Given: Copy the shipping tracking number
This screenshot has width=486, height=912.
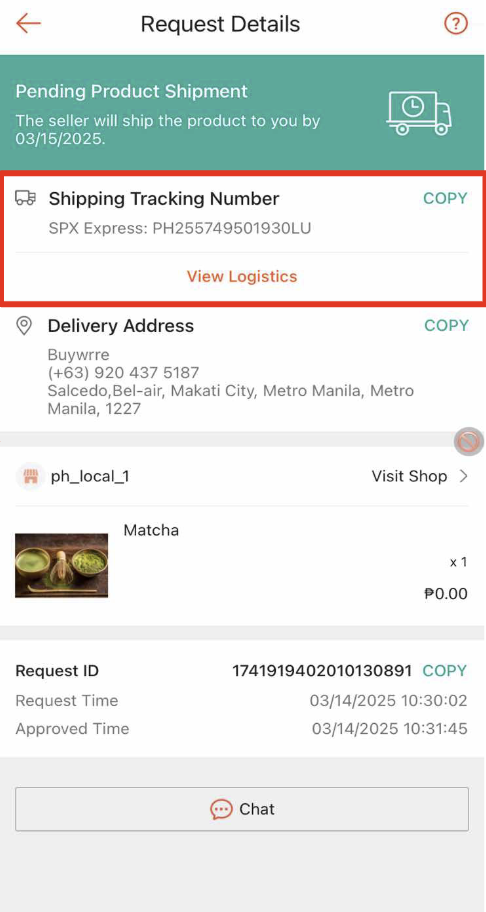Looking at the screenshot, I should coord(445,198).
